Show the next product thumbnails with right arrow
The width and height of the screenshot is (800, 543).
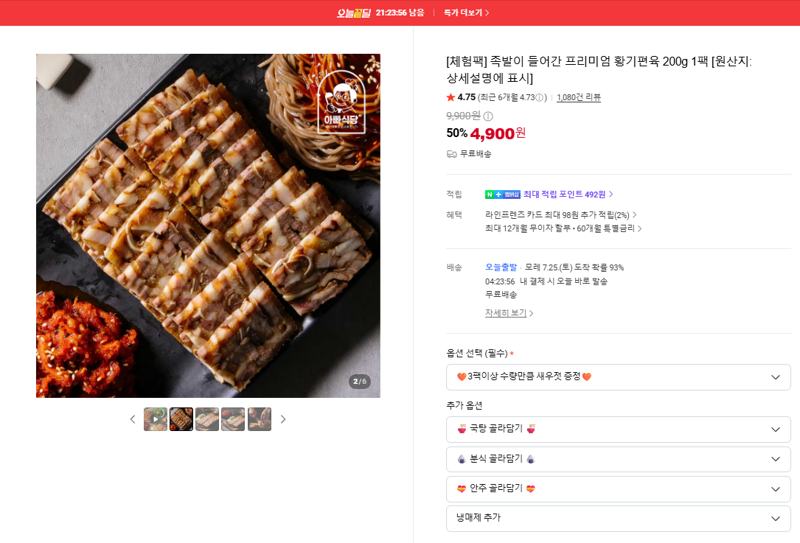pyautogui.click(x=283, y=419)
